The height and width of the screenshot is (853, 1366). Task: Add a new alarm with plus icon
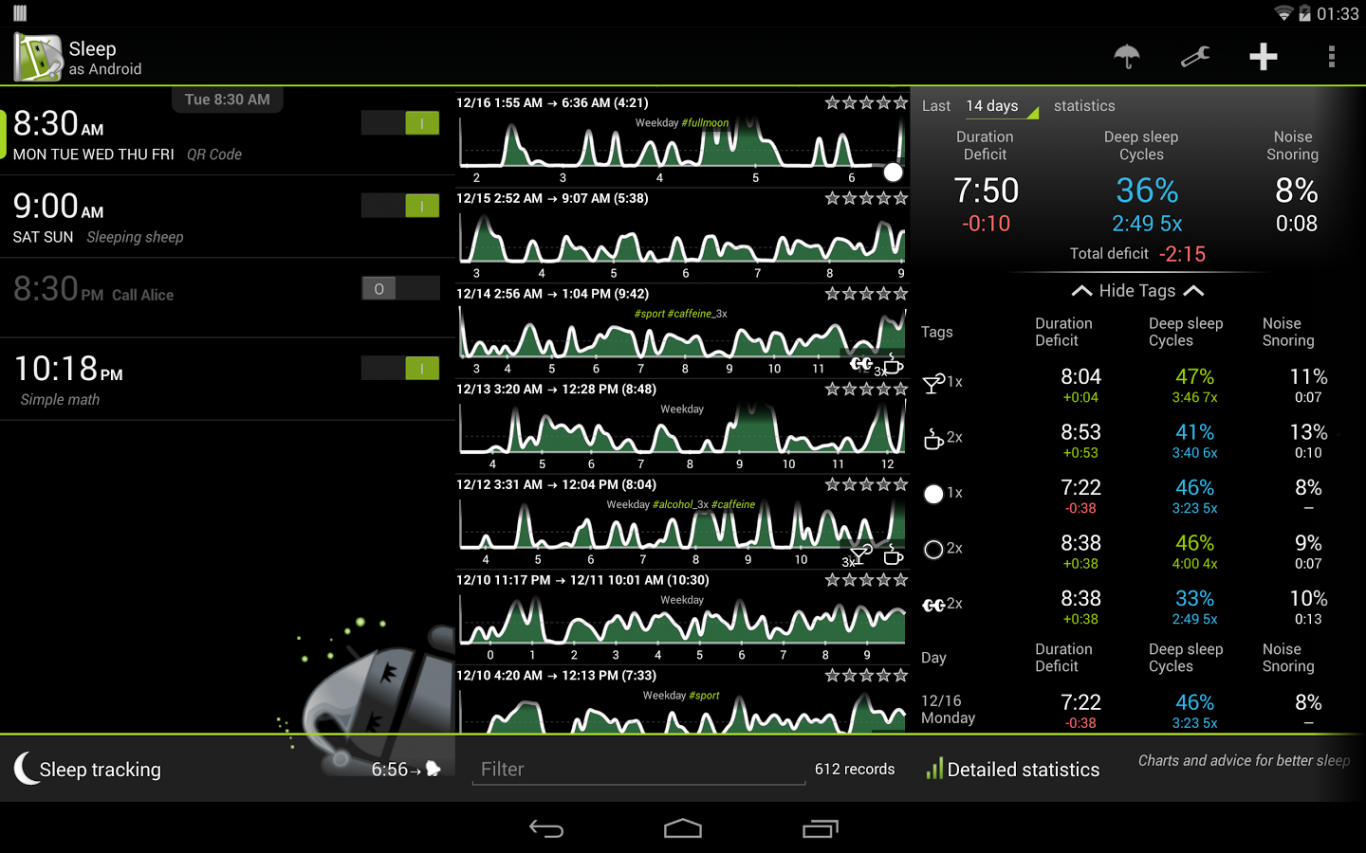pos(1263,57)
